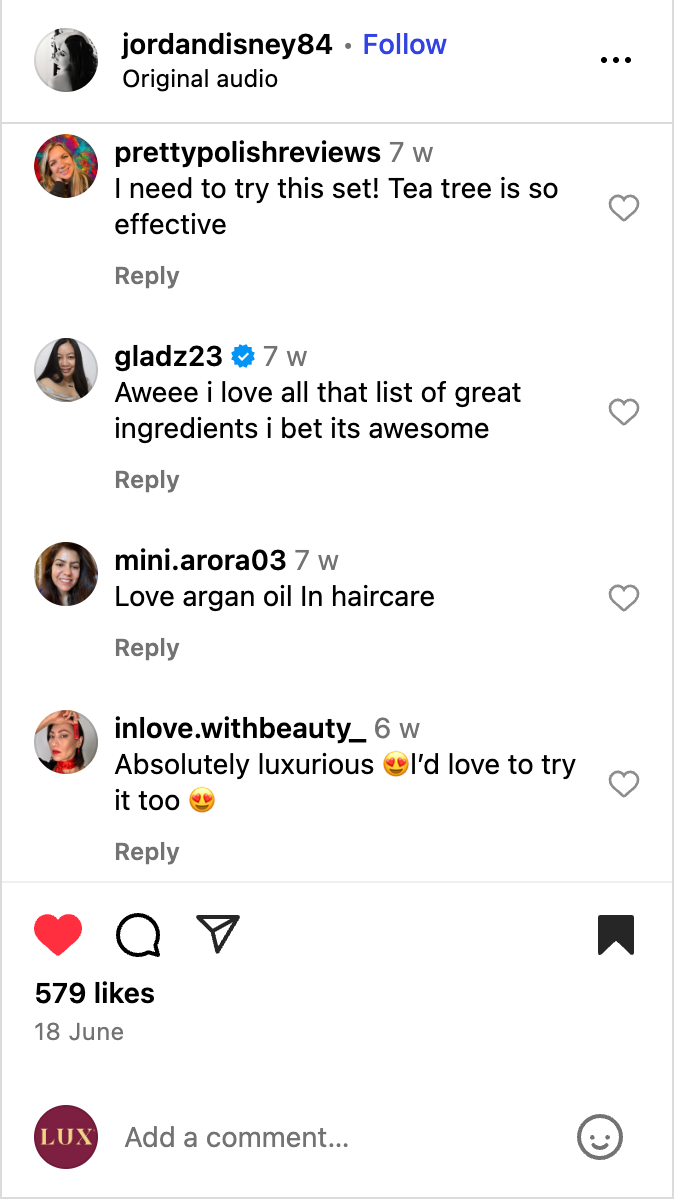Image resolution: width=680 pixels, height=1200 pixels.
Task: View the 579 likes list
Action: coord(95,993)
